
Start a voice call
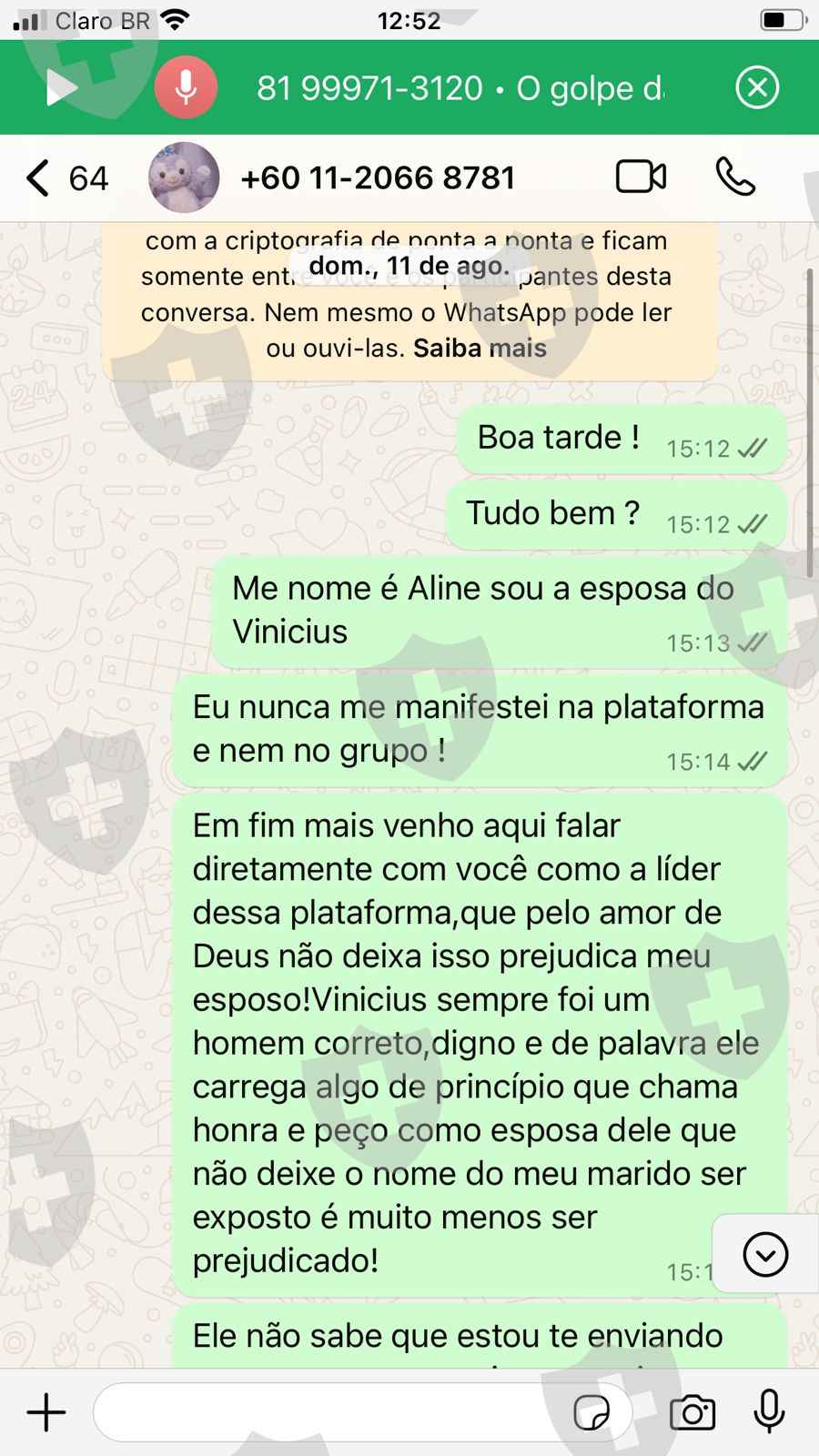[x=735, y=177]
